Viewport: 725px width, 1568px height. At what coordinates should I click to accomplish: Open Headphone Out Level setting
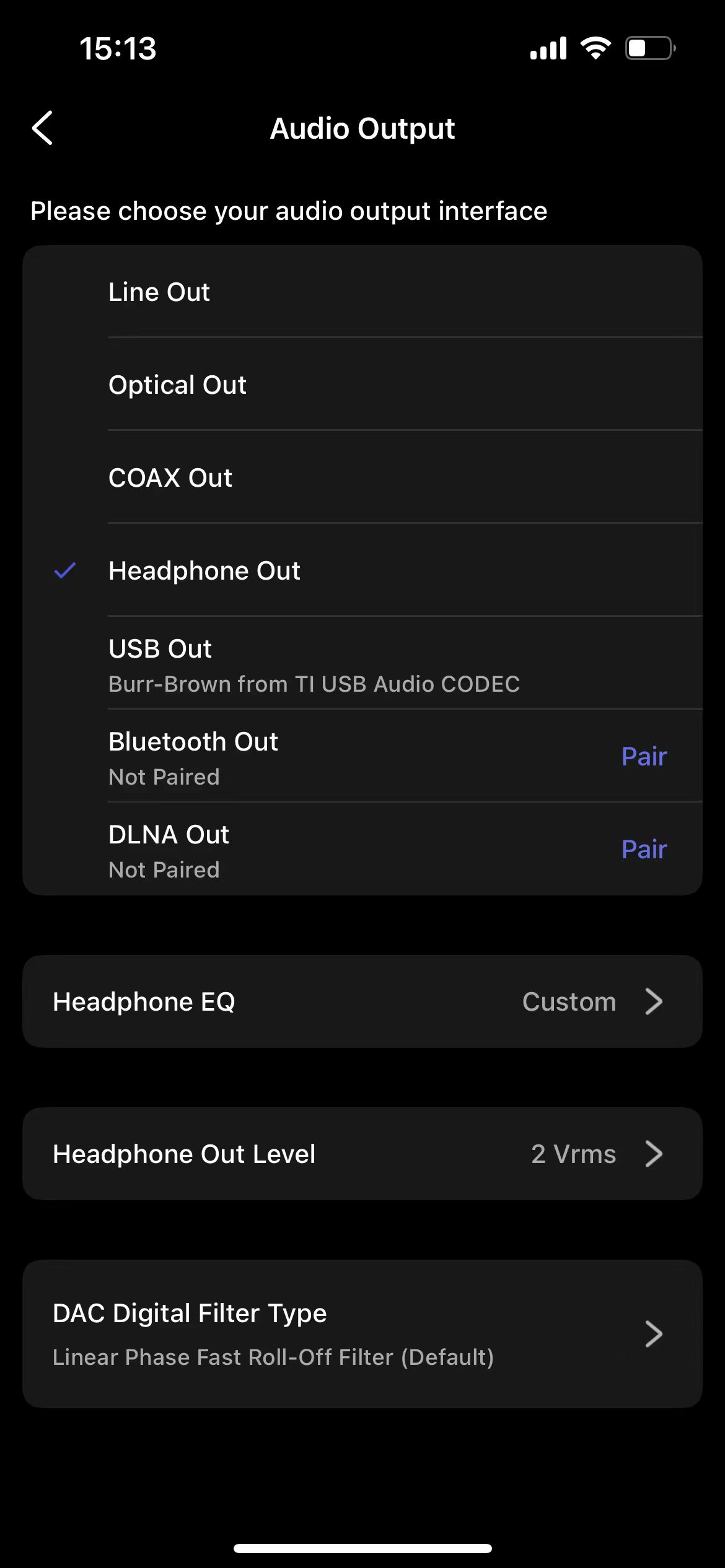coord(362,1154)
